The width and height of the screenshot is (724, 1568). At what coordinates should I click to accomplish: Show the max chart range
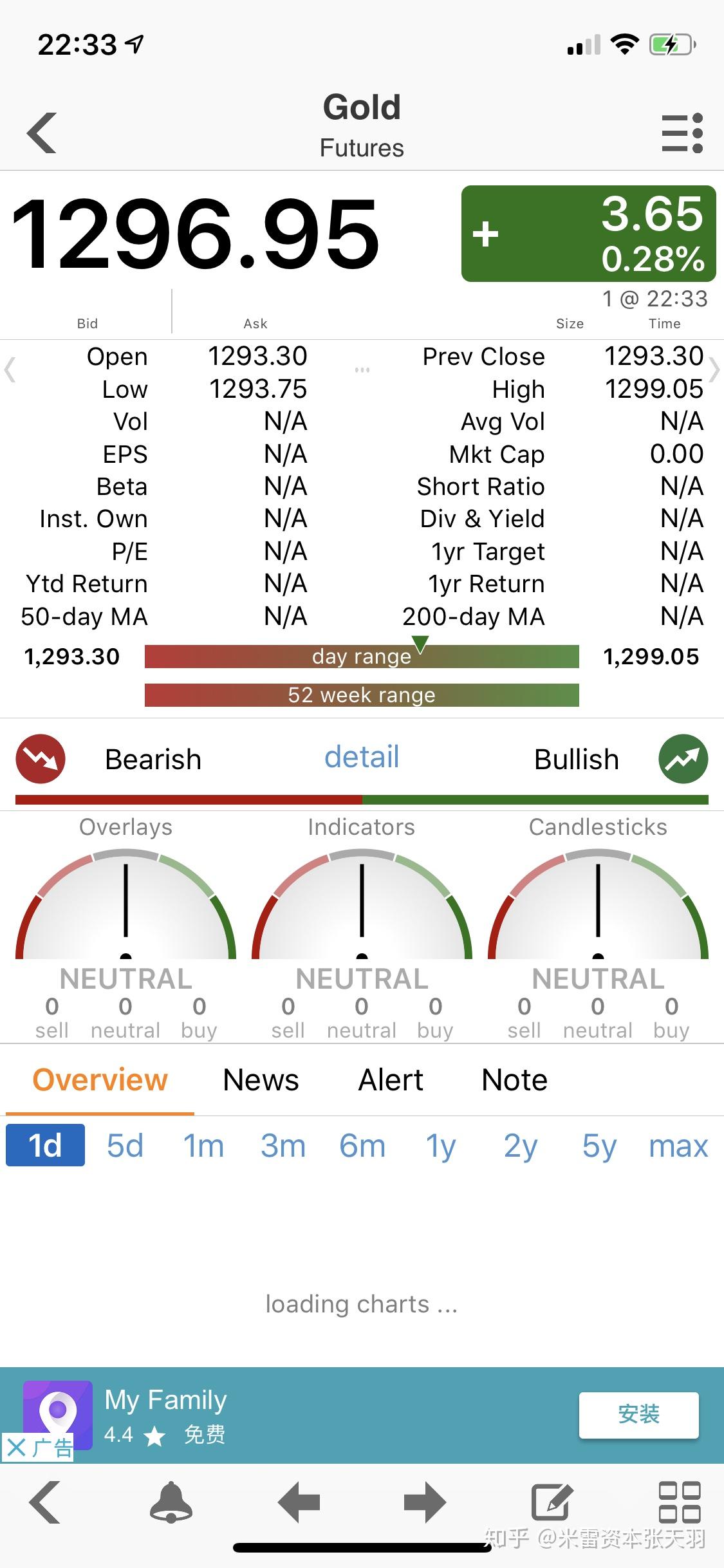678,1146
